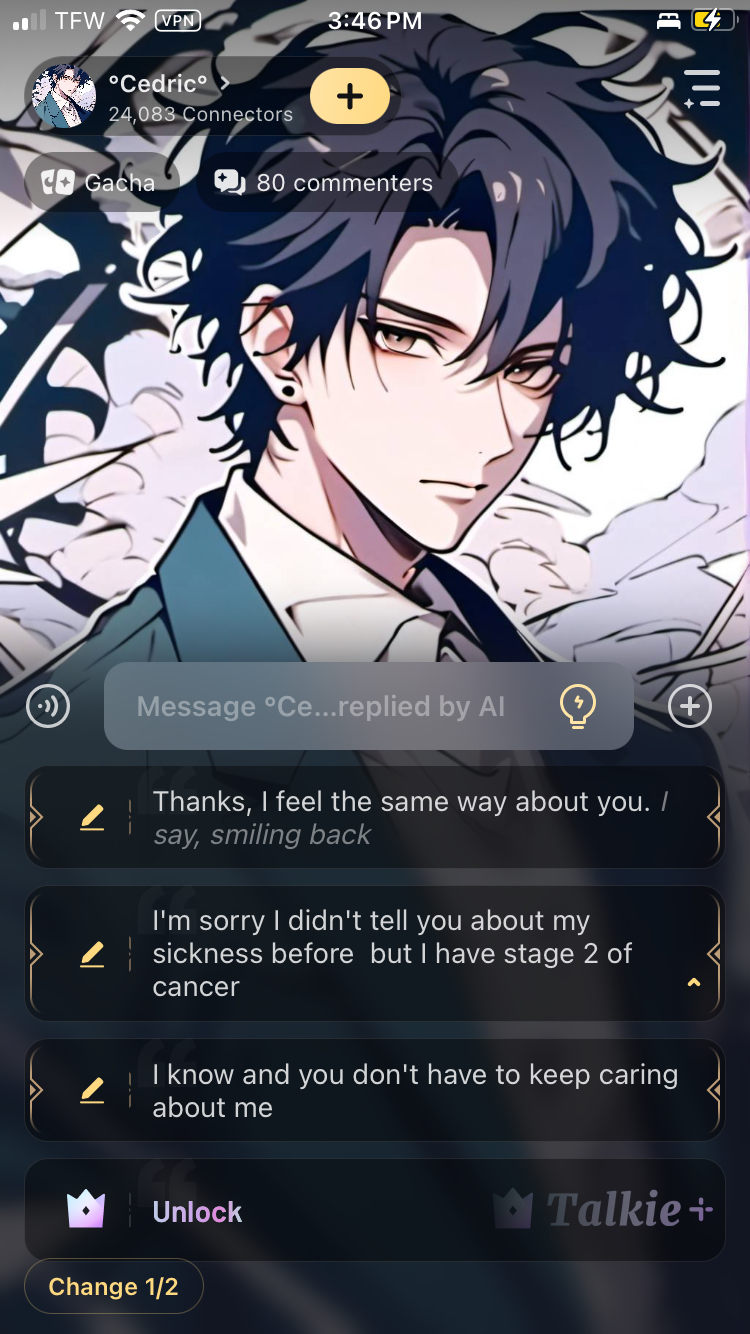Screen dimensions: 750x1334
Task: Collapse suggestions with the yellow caret
Action: tap(693, 983)
